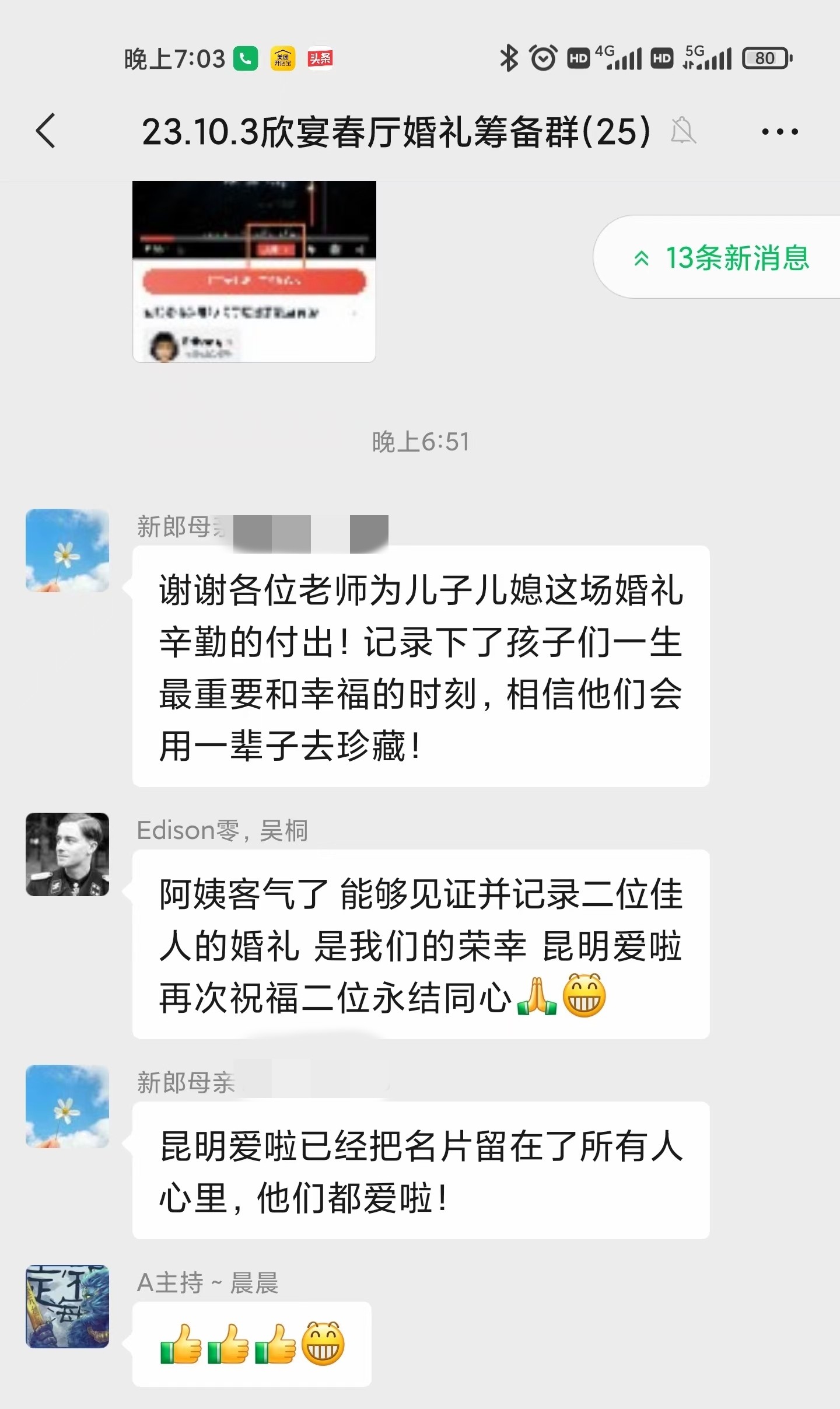
Task: Open Edison零 吴桐's profile avatar
Action: point(67,854)
